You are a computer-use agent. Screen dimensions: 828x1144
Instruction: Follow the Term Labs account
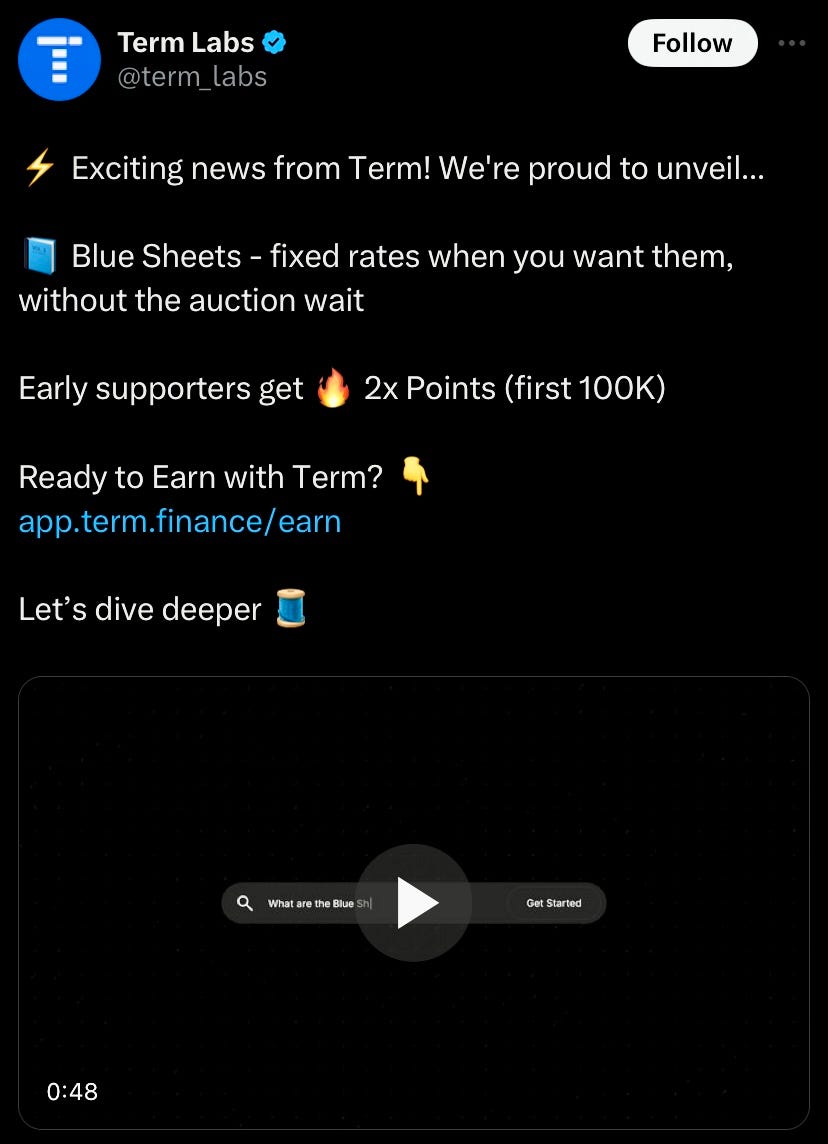[x=692, y=43]
